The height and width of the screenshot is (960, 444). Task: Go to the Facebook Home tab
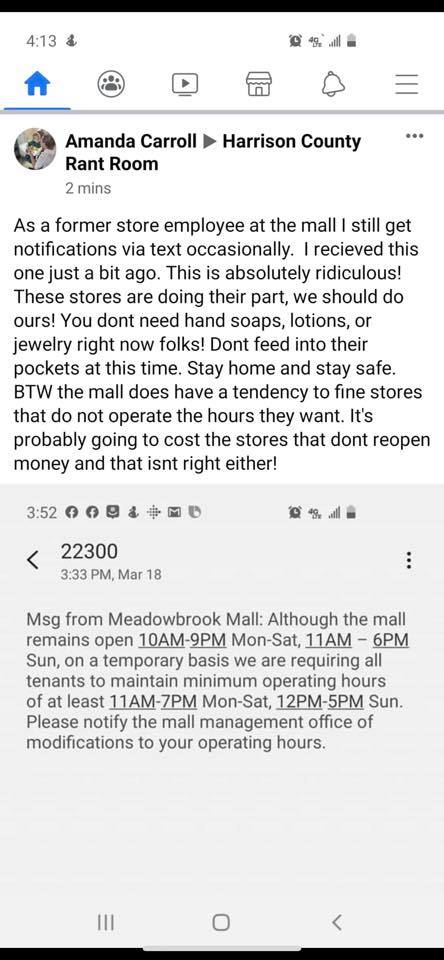[37, 83]
